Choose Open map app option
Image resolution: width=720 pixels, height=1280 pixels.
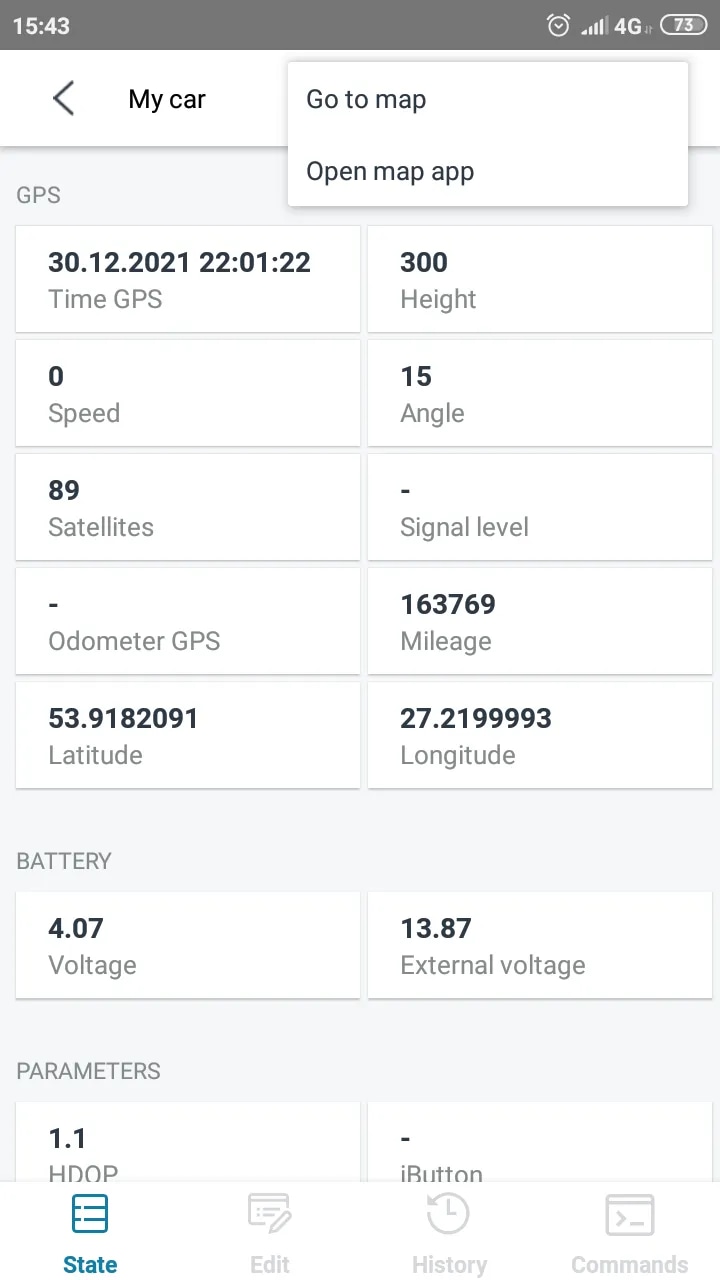(x=487, y=171)
